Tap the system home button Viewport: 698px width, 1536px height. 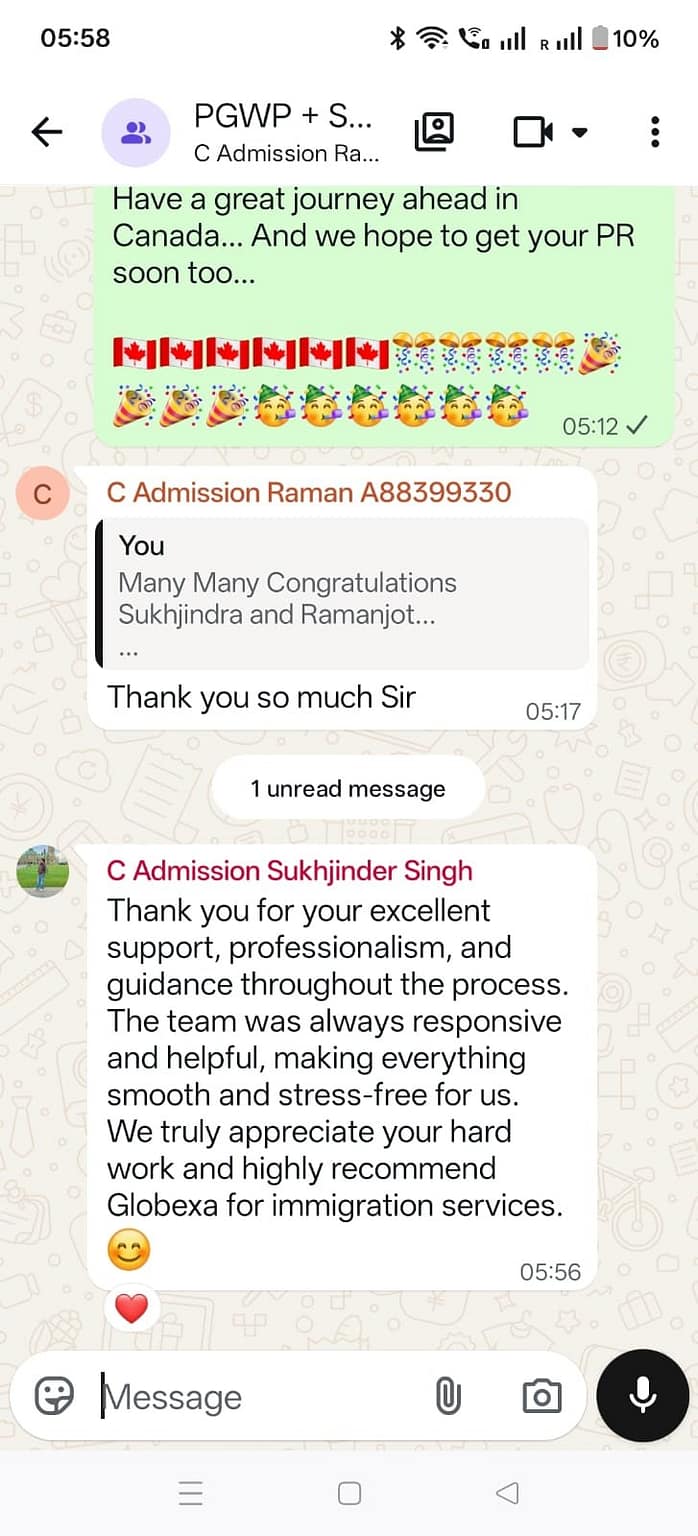coord(349,1494)
